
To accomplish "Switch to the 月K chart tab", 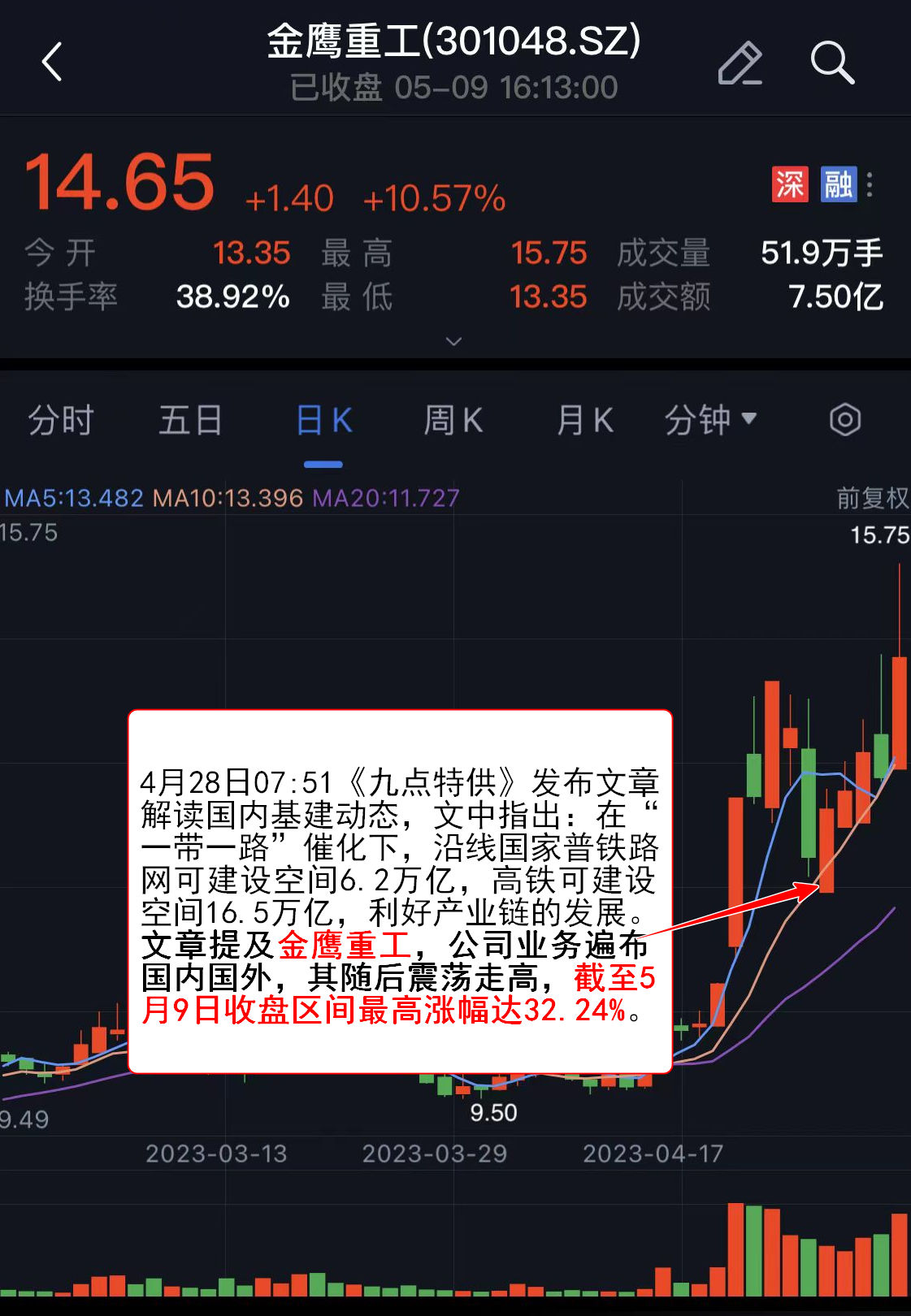I will [584, 421].
